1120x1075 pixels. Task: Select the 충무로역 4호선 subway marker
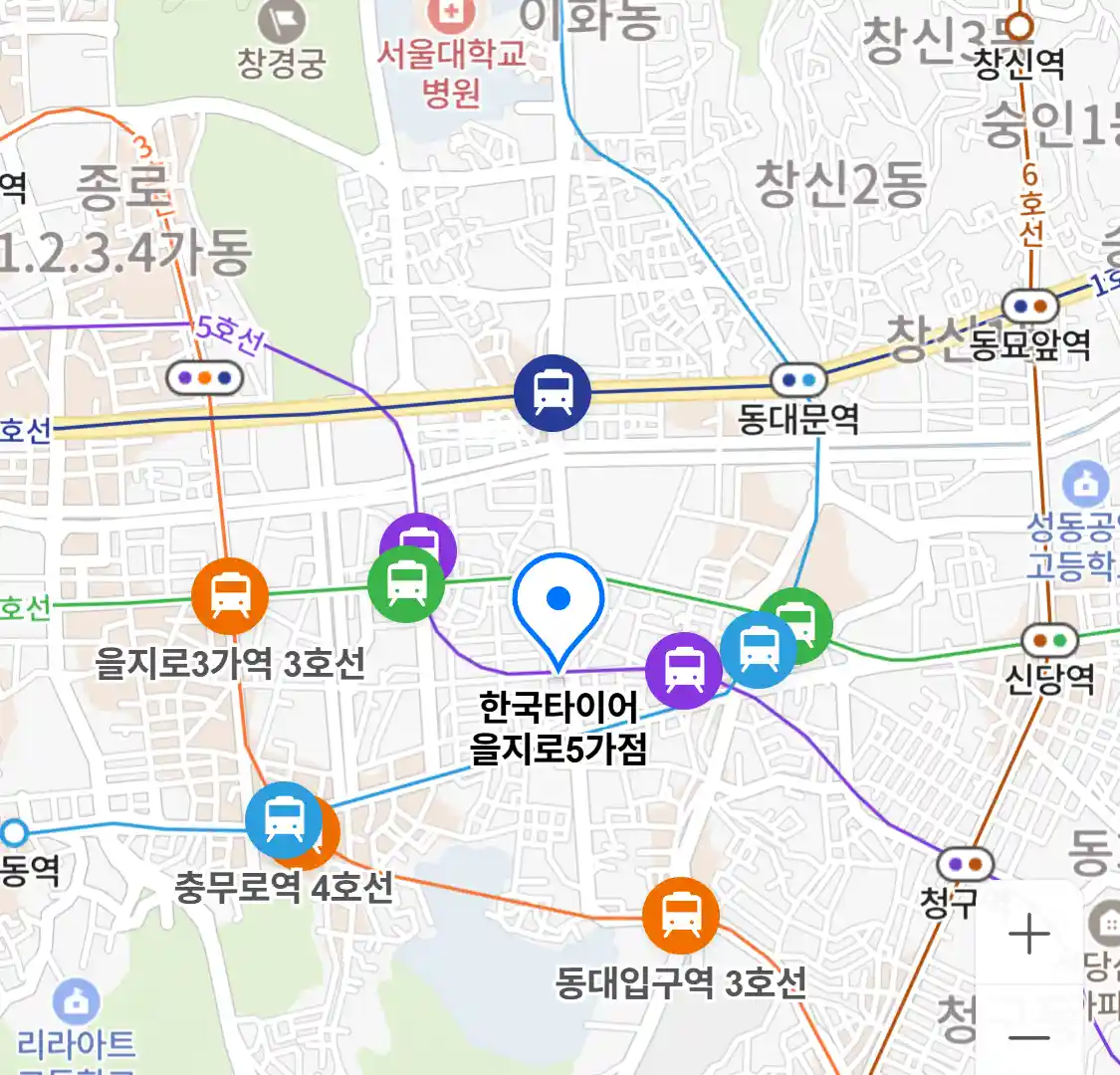click(x=283, y=820)
